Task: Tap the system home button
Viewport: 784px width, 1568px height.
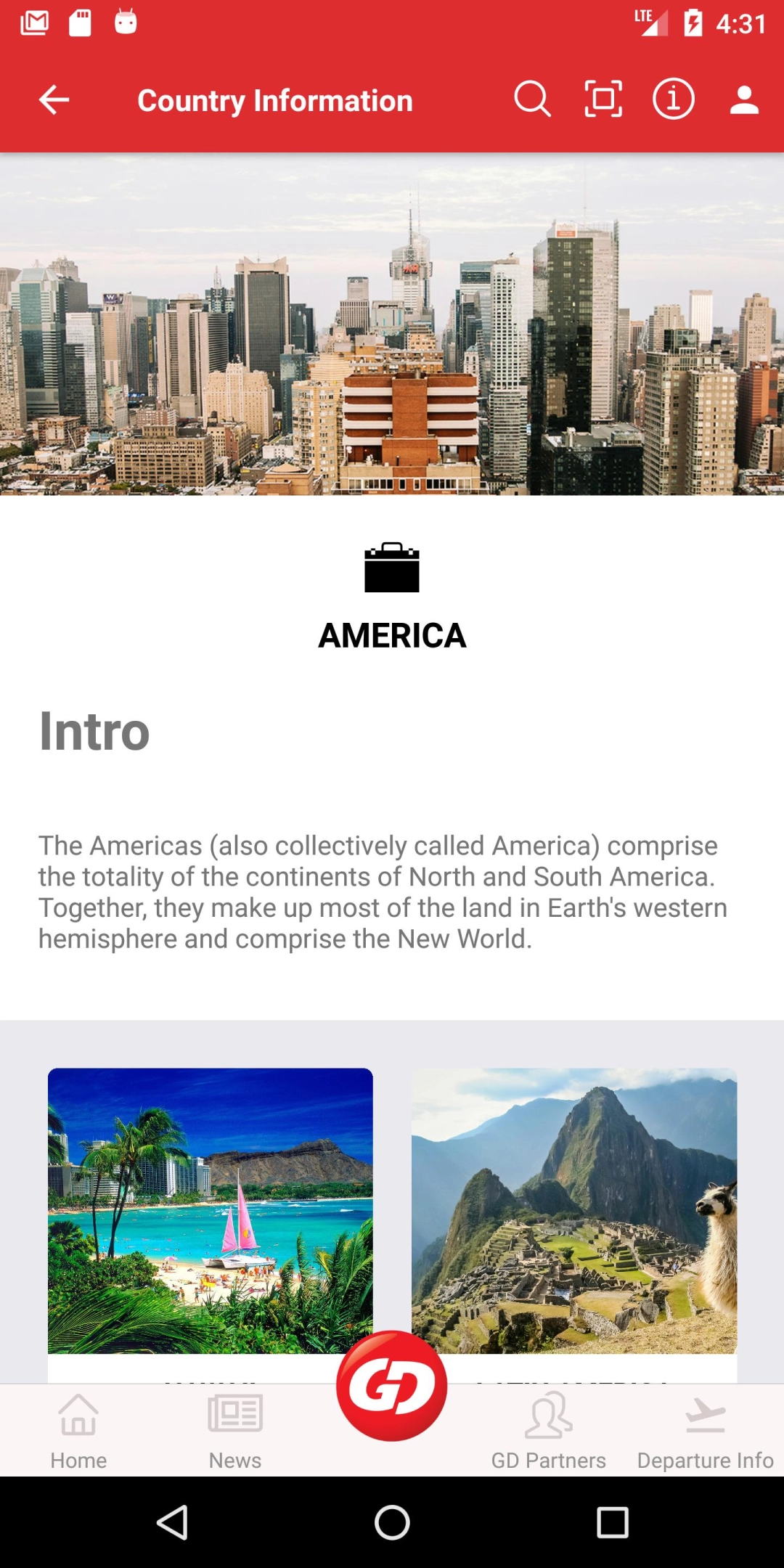Action: click(x=392, y=1522)
